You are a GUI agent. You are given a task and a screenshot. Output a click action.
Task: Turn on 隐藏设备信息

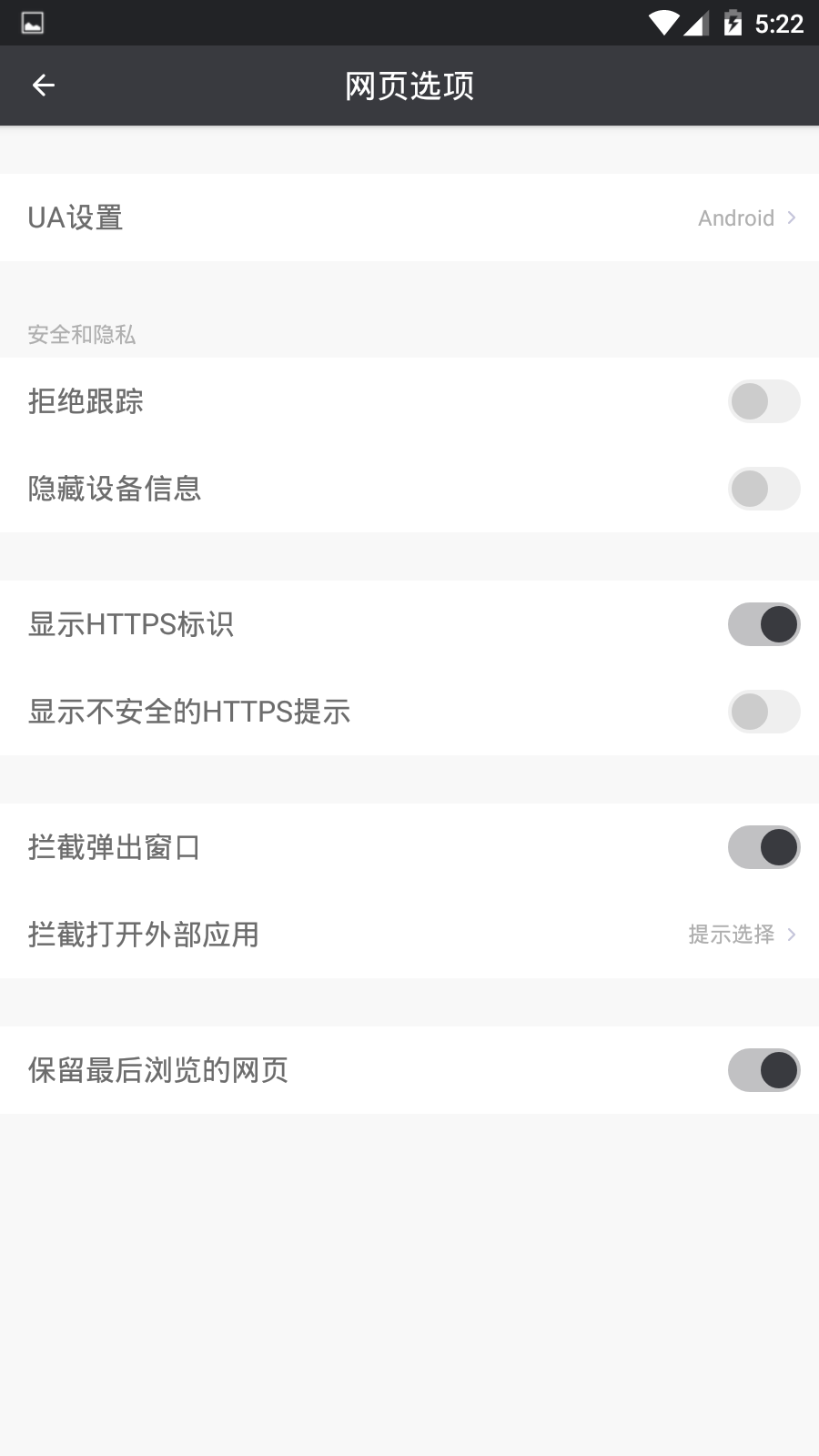[763, 489]
